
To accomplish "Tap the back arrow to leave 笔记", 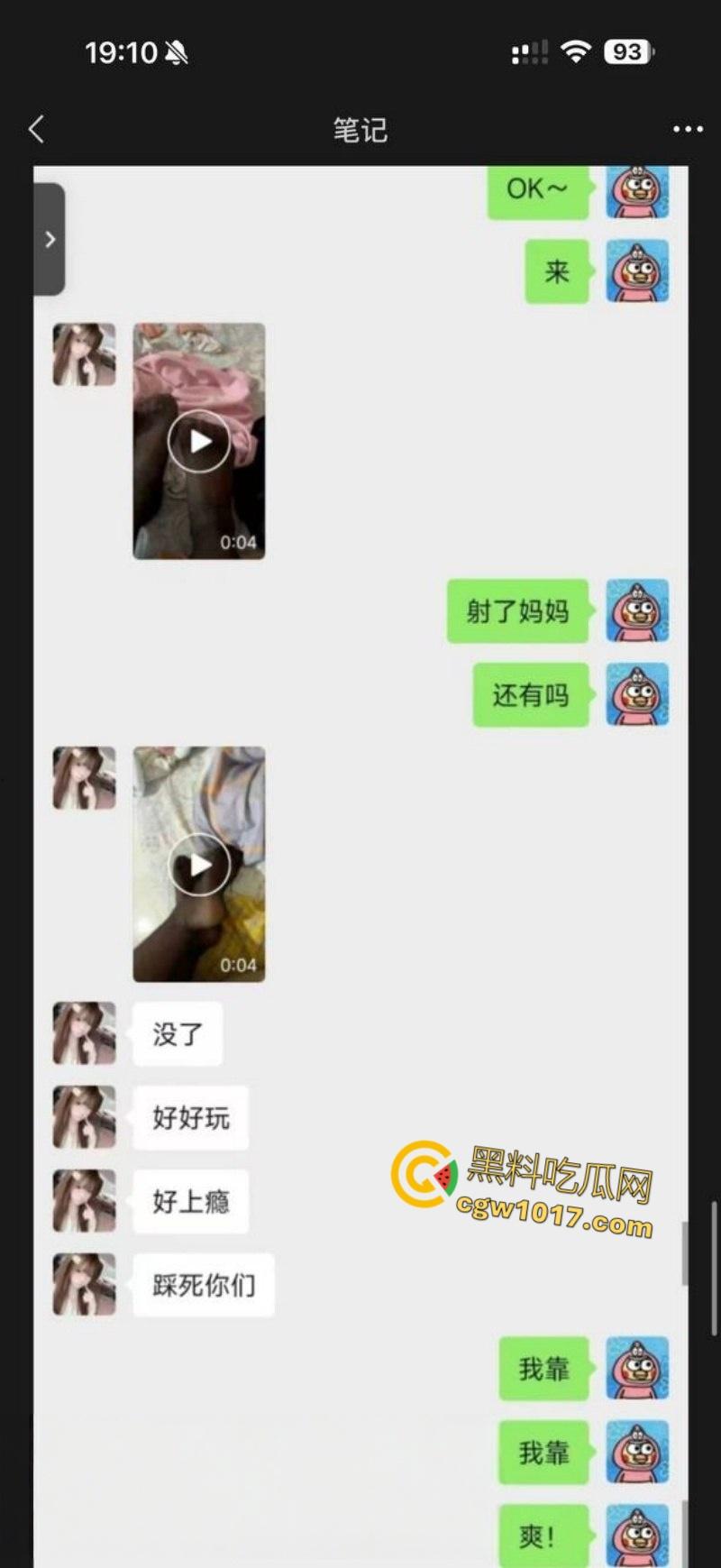I will (x=36, y=129).
